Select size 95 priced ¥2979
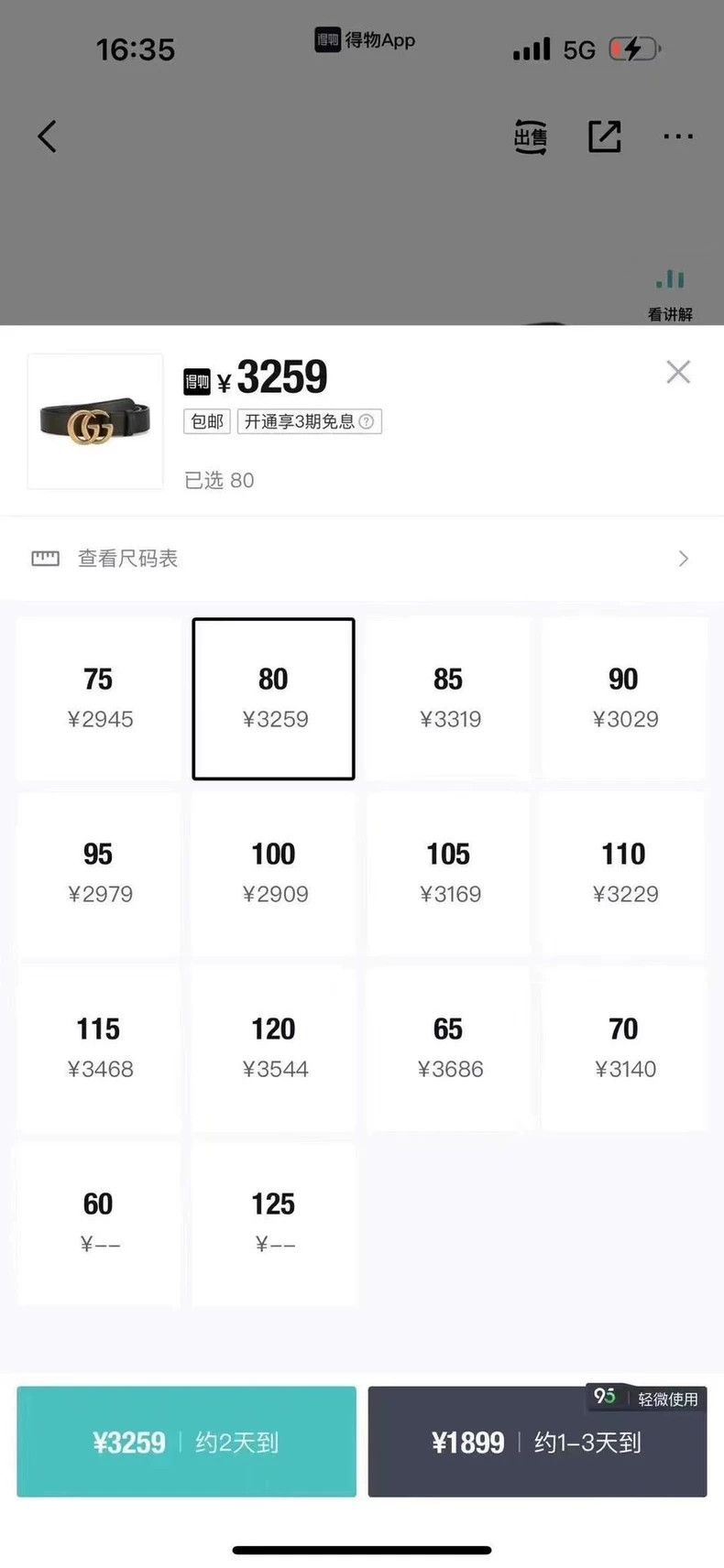Viewport: 724px width, 1568px height. [x=99, y=874]
